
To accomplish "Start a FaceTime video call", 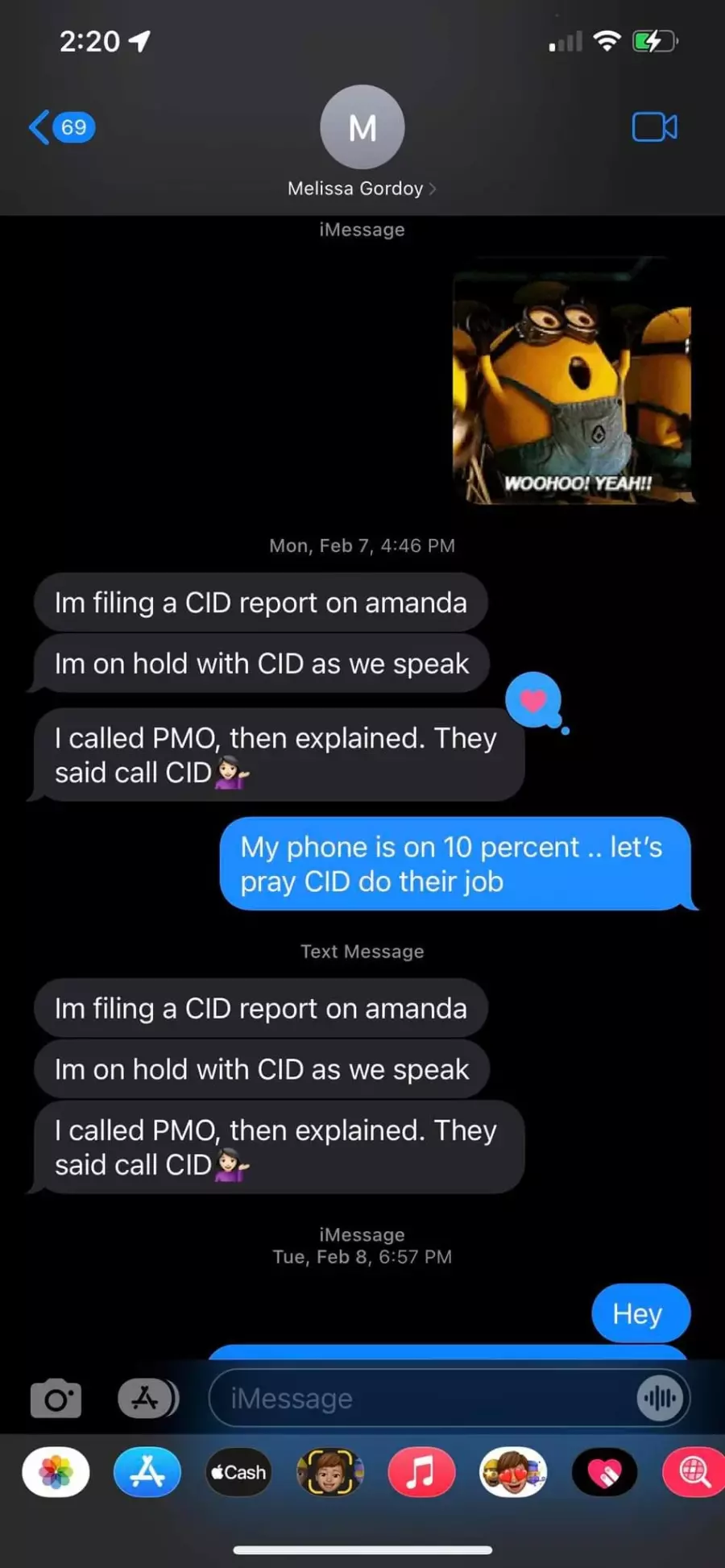I will point(654,127).
